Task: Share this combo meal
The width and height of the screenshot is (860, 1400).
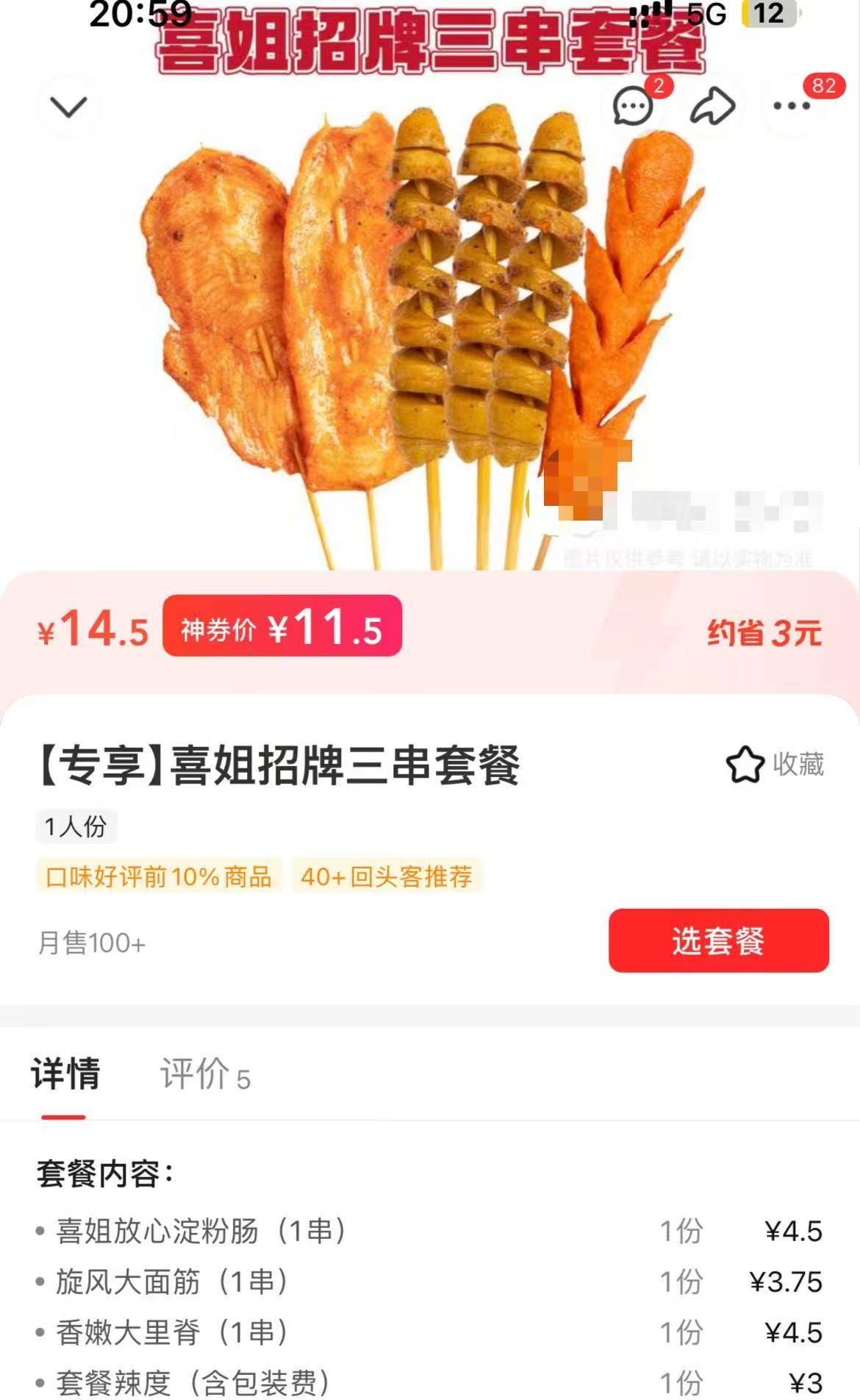Action: pos(712,107)
